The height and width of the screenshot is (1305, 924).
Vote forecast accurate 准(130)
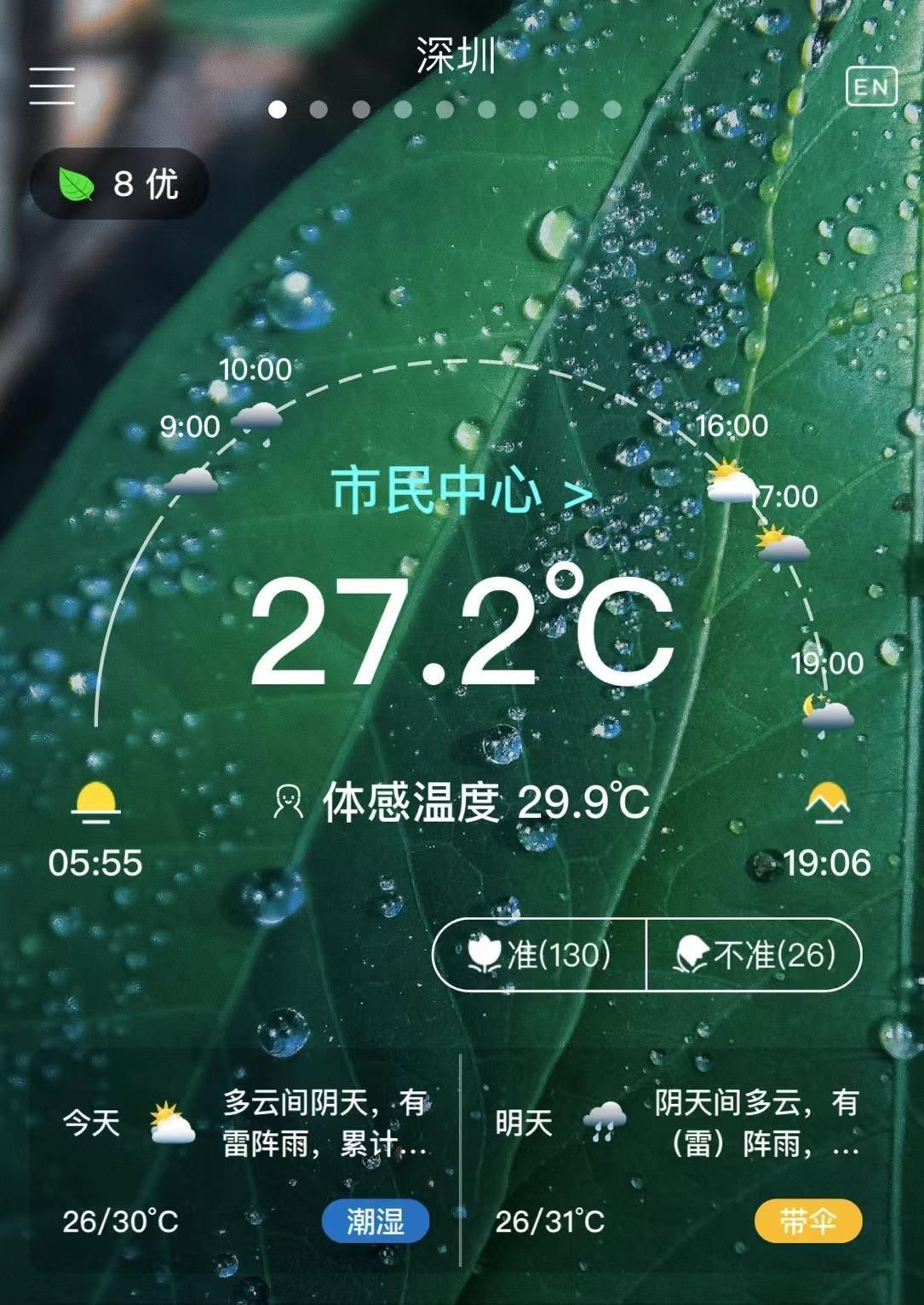(540, 955)
